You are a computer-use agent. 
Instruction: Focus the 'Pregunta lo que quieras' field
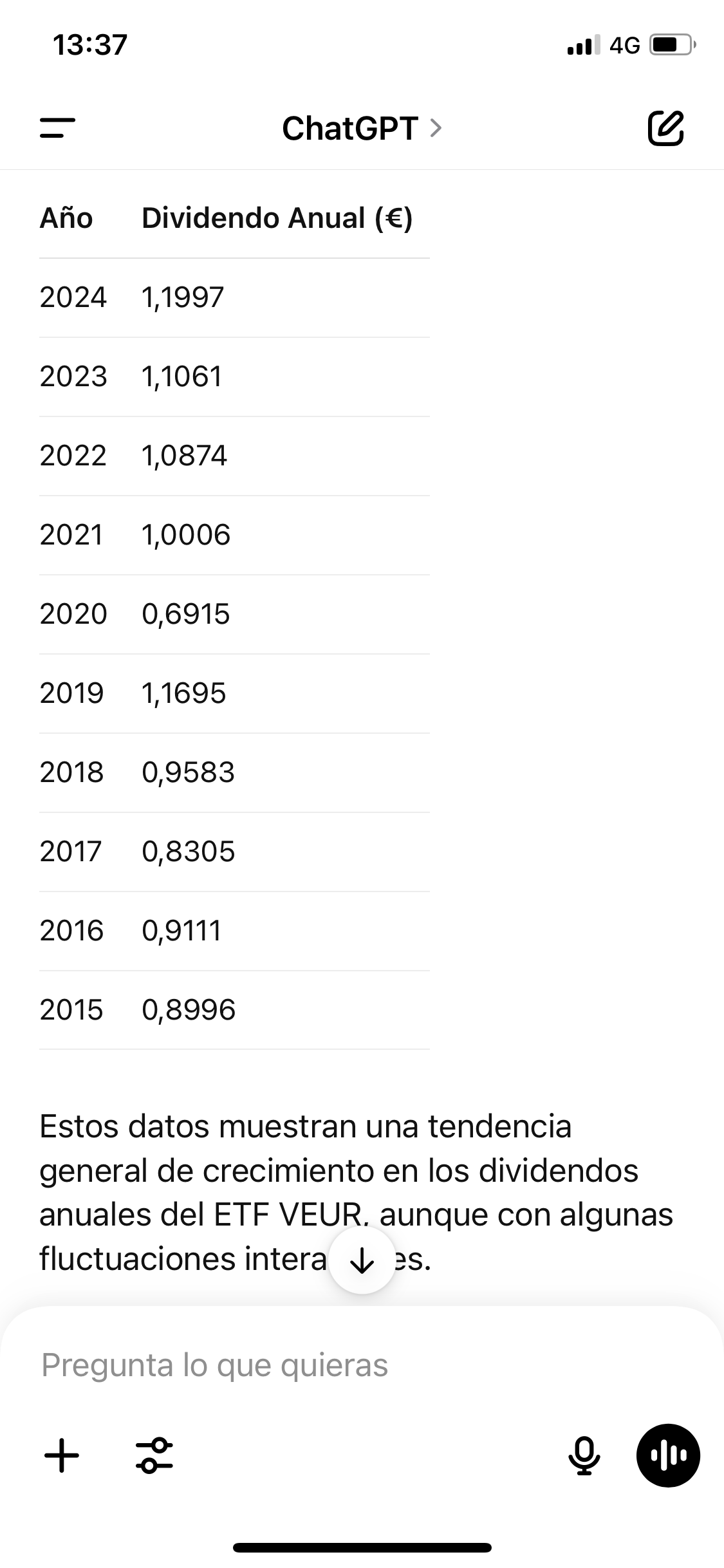click(362, 1365)
